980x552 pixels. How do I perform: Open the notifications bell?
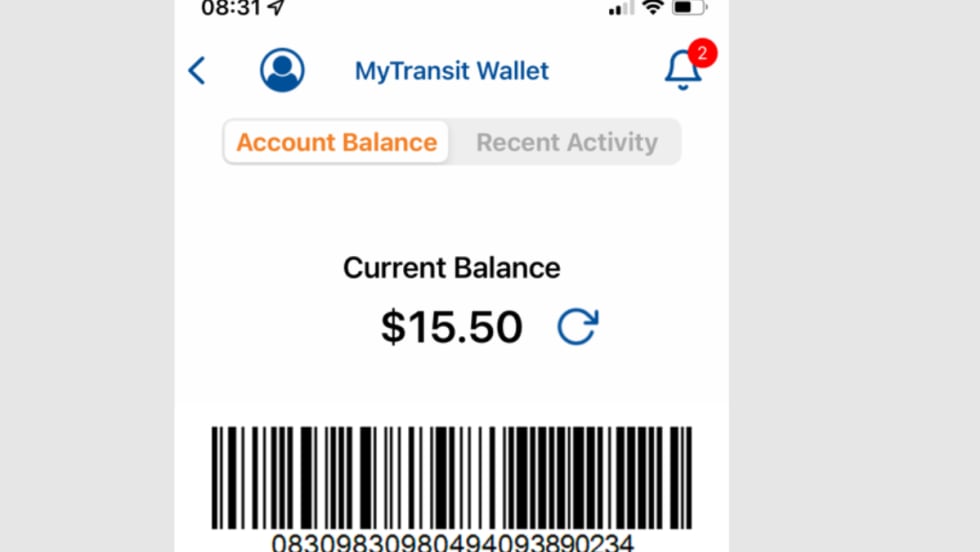pos(684,70)
